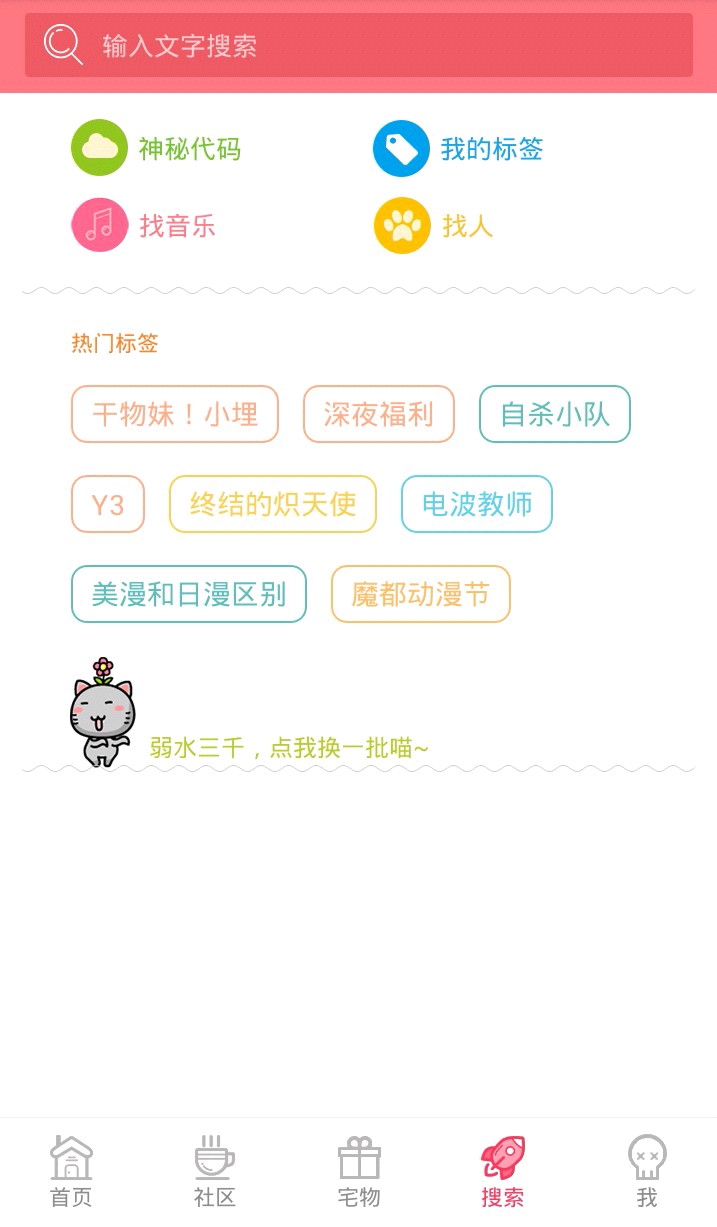This screenshot has height=1227, width=717.
Task: Switch to the 搜索 tab
Action: (503, 1172)
